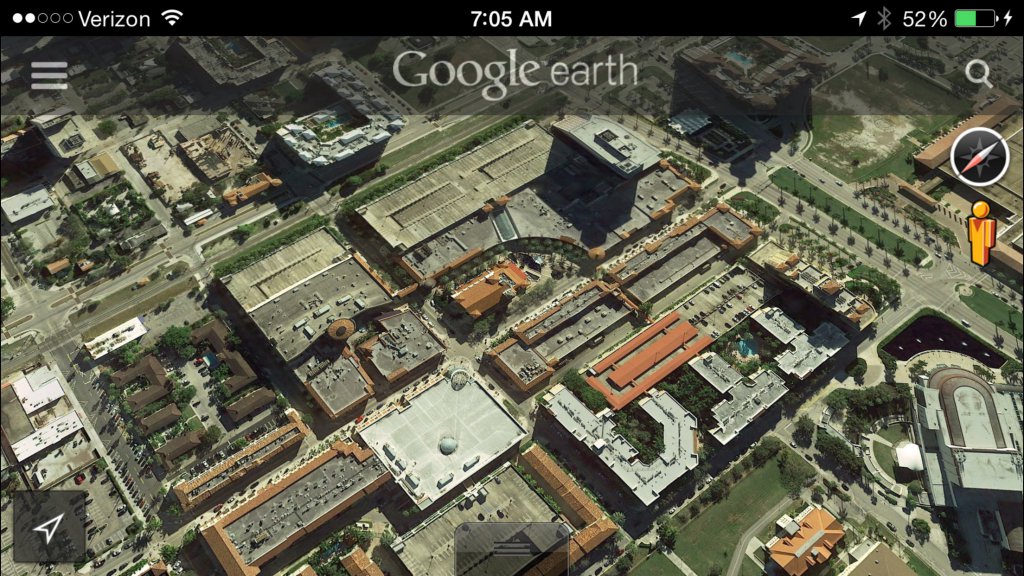Screen dimensions: 1024x576
Task: Tap the compass to reset north
Action: 979,157
